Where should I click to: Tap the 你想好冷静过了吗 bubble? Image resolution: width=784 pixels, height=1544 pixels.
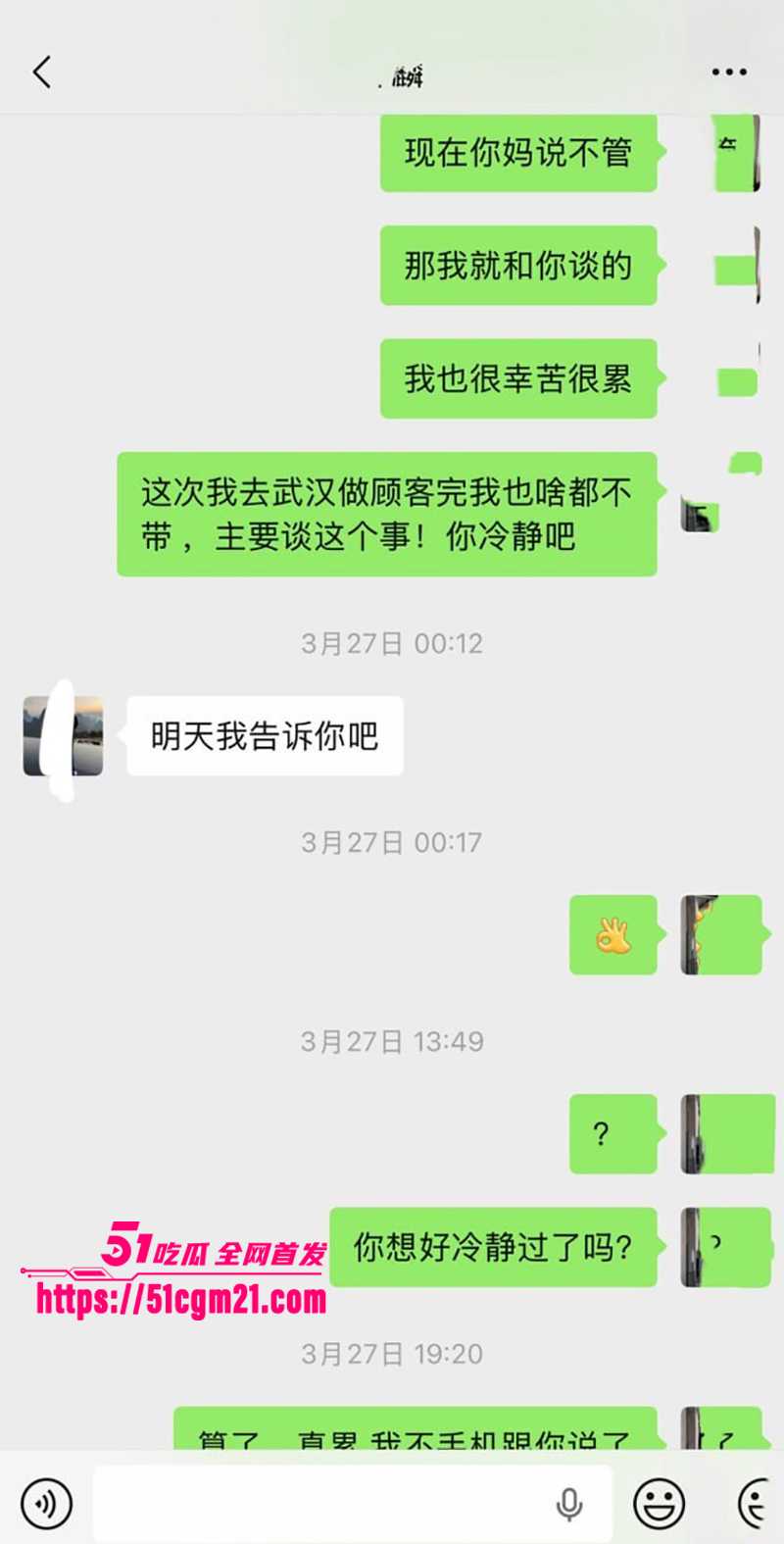click(495, 1247)
